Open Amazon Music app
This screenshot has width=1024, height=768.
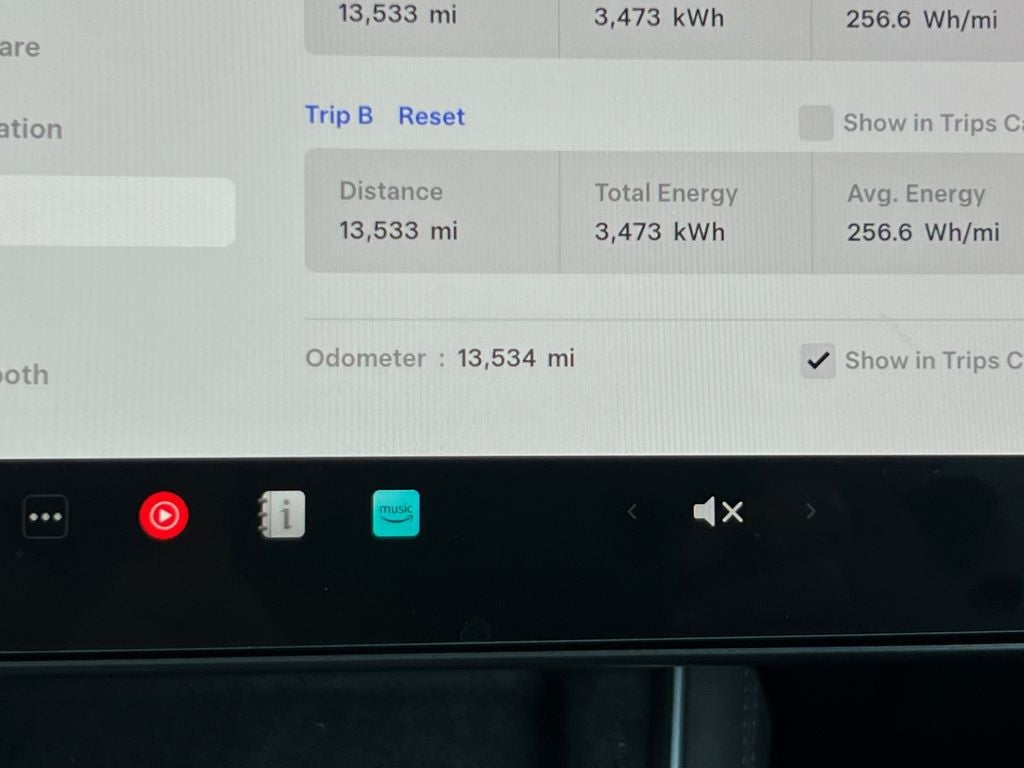396,514
